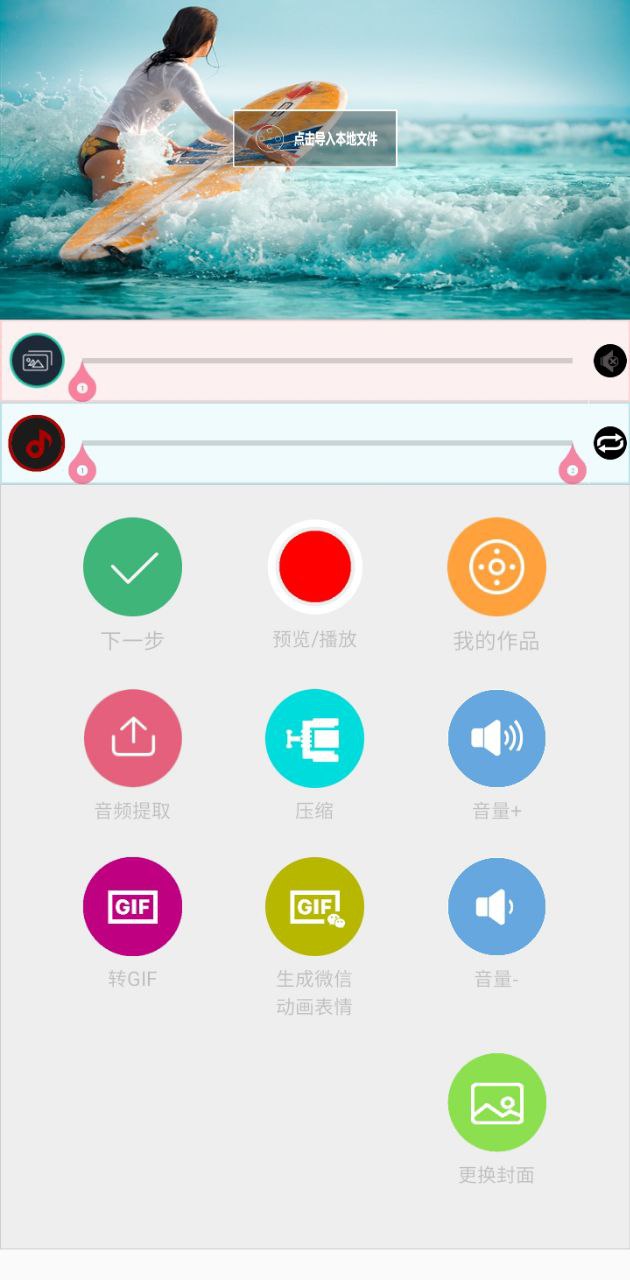
Task: Mute the video track sound
Action: click(609, 360)
